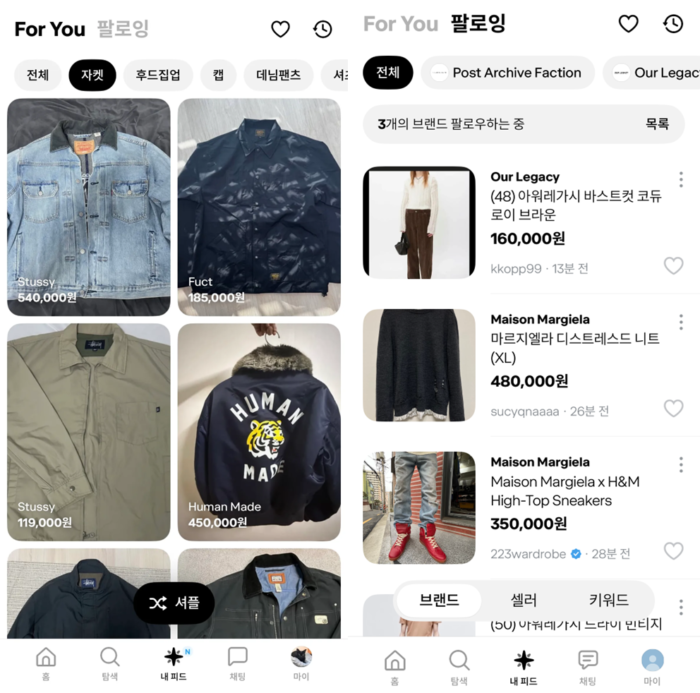Open more options for the 480,000원 knit
The image size is (700, 693).
(x=681, y=322)
